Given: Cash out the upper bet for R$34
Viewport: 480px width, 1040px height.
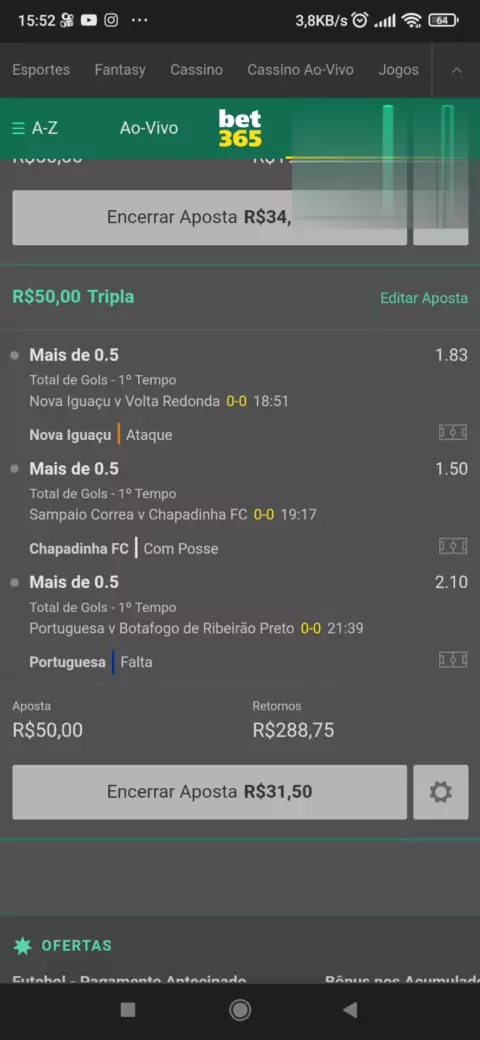Looking at the screenshot, I should coord(210,218).
